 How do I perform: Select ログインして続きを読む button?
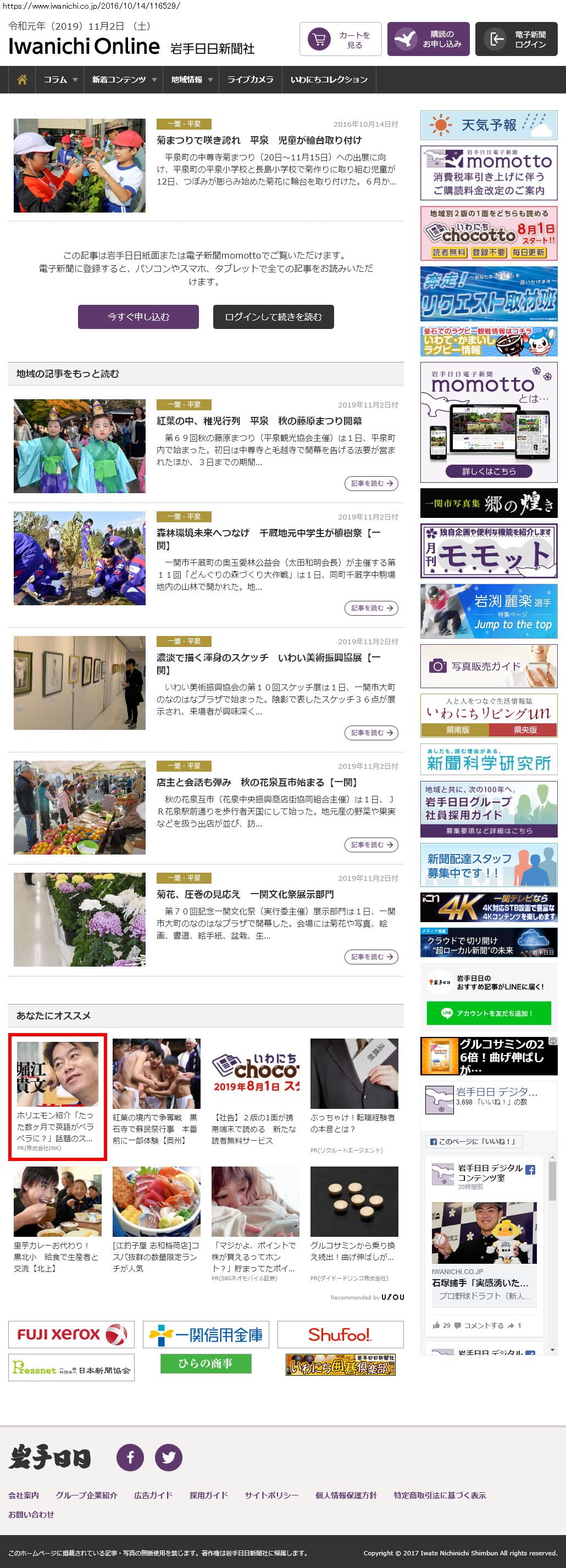(273, 317)
